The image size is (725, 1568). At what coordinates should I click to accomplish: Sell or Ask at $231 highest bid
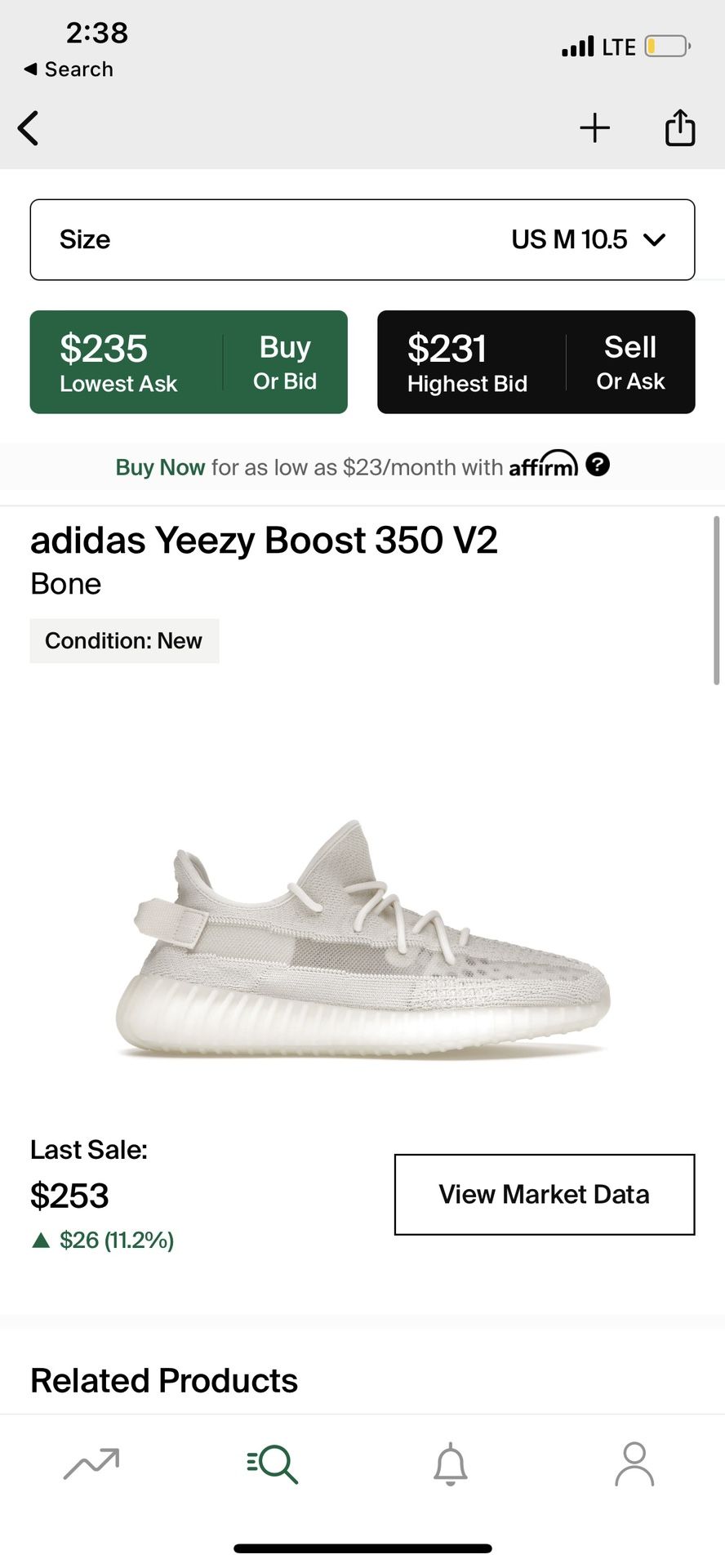click(x=536, y=362)
